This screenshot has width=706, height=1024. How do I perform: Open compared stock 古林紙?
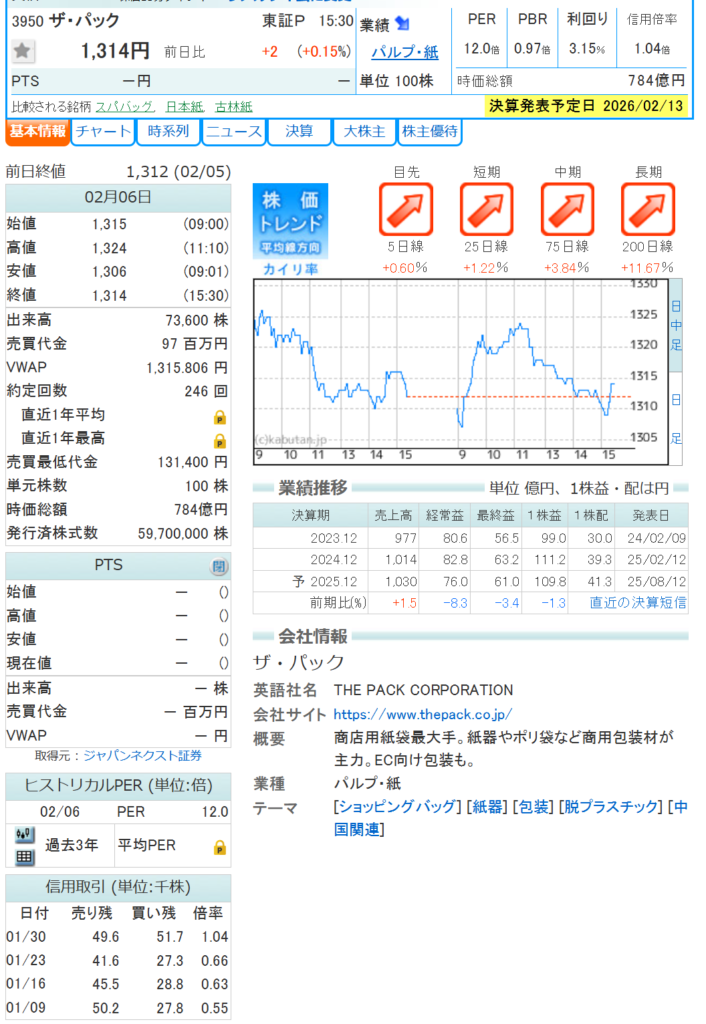tap(234, 106)
